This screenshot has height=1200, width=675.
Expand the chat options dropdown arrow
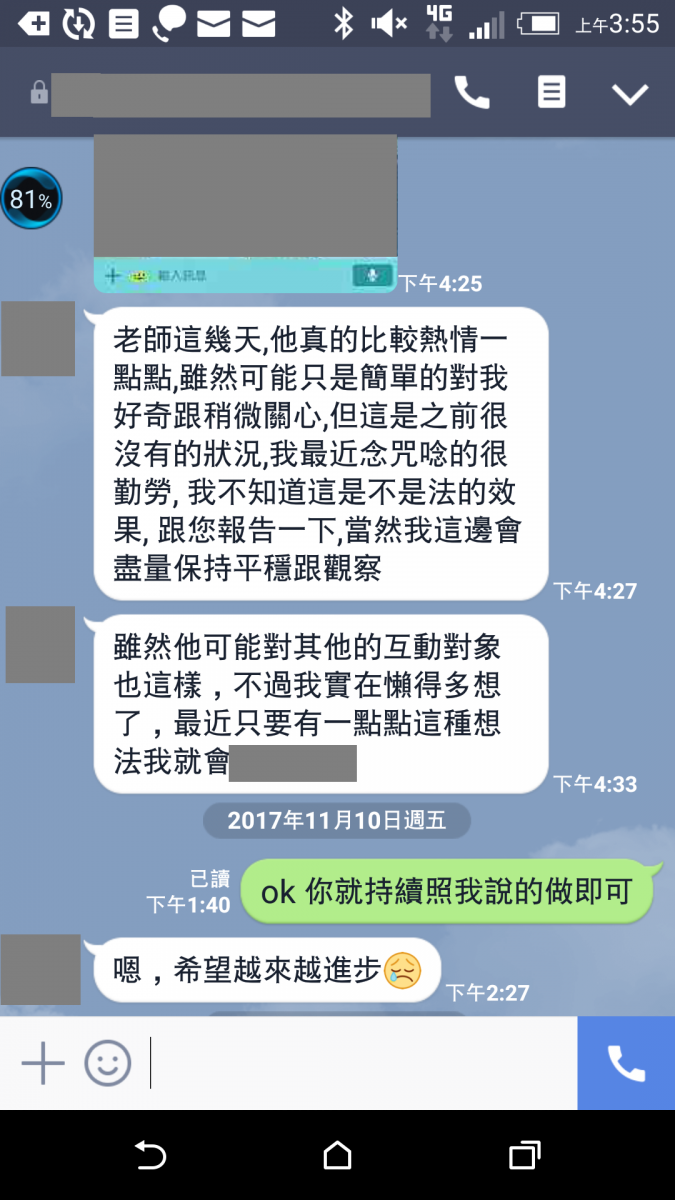[630, 94]
